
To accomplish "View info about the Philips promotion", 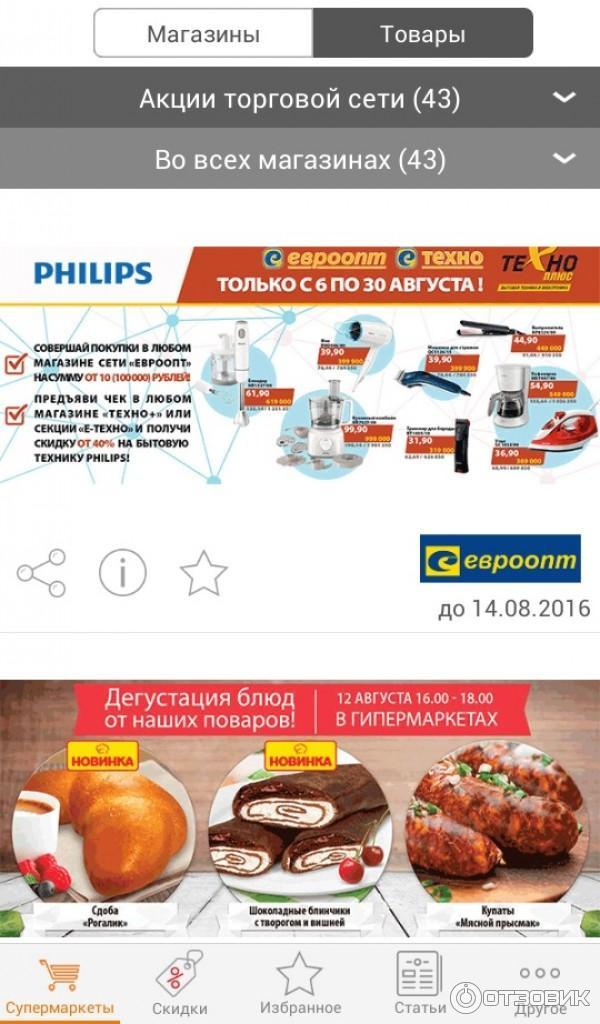I will 122,573.
